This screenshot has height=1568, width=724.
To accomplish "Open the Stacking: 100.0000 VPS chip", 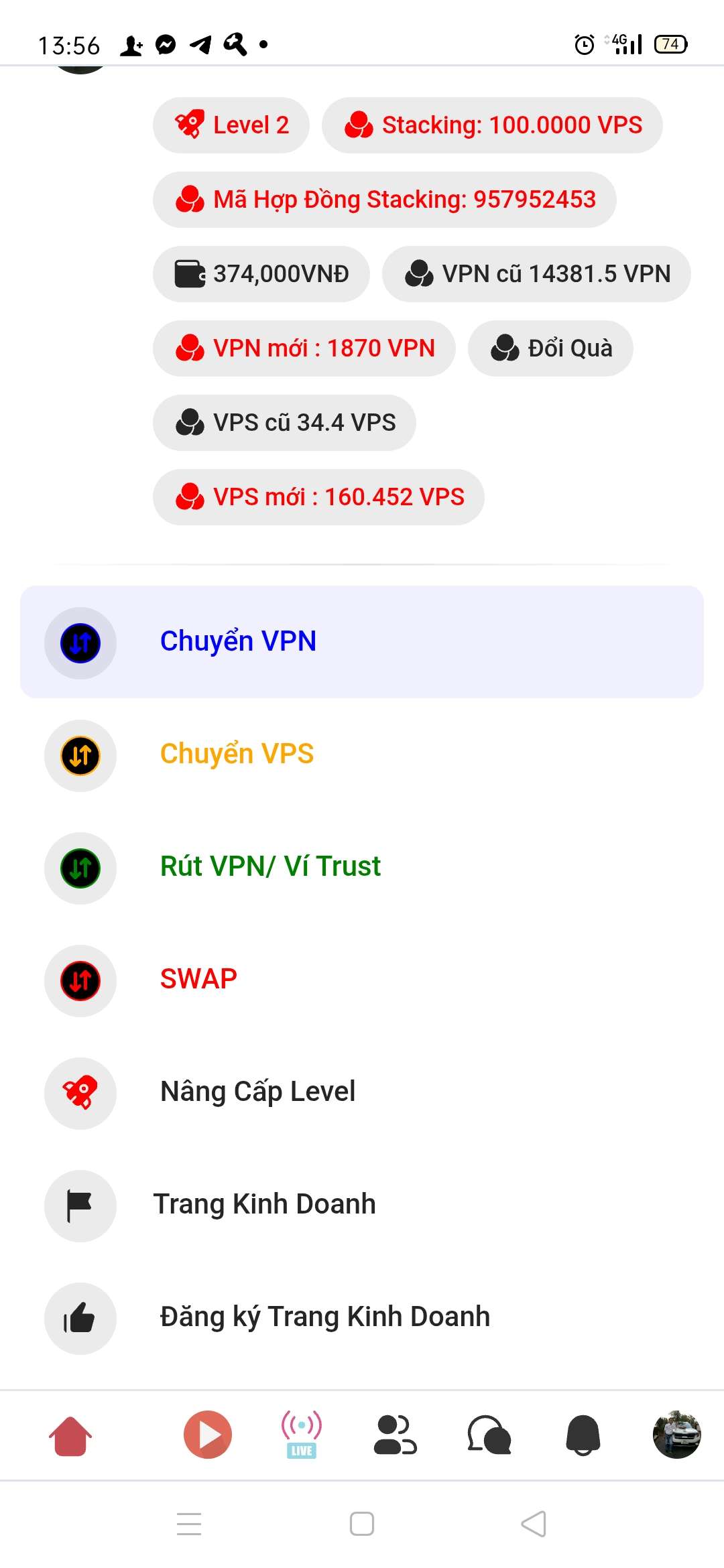I will point(492,125).
